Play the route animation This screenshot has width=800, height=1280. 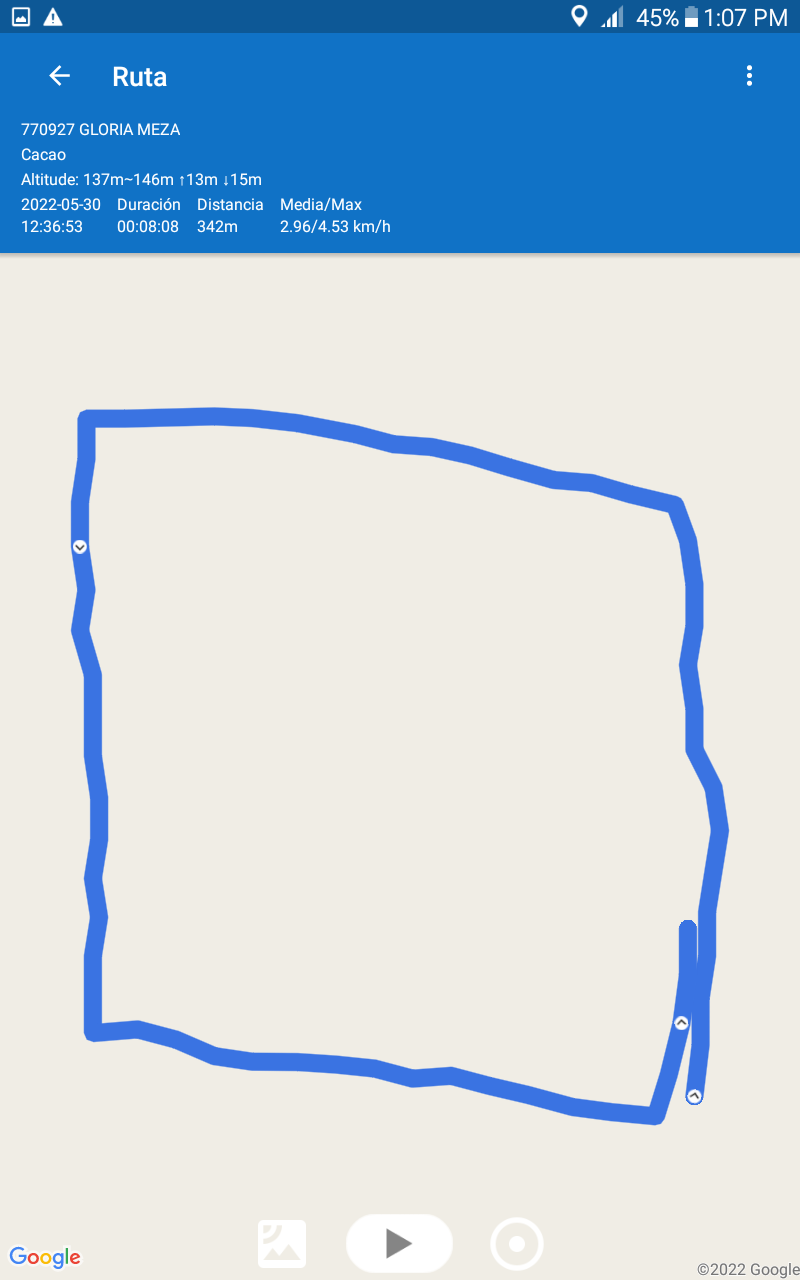tap(399, 1243)
